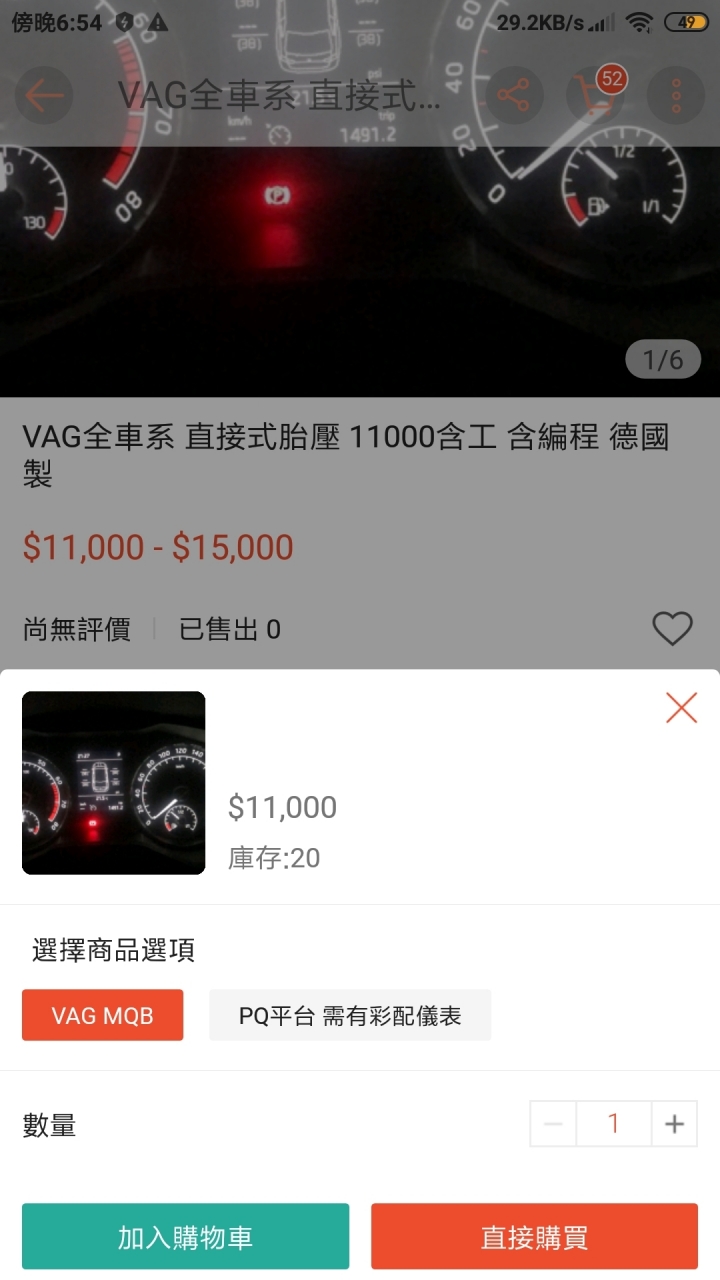Image resolution: width=720 pixels, height=1280 pixels.
Task: Decrease quantity with the minus button
Action: [553, 1125]
